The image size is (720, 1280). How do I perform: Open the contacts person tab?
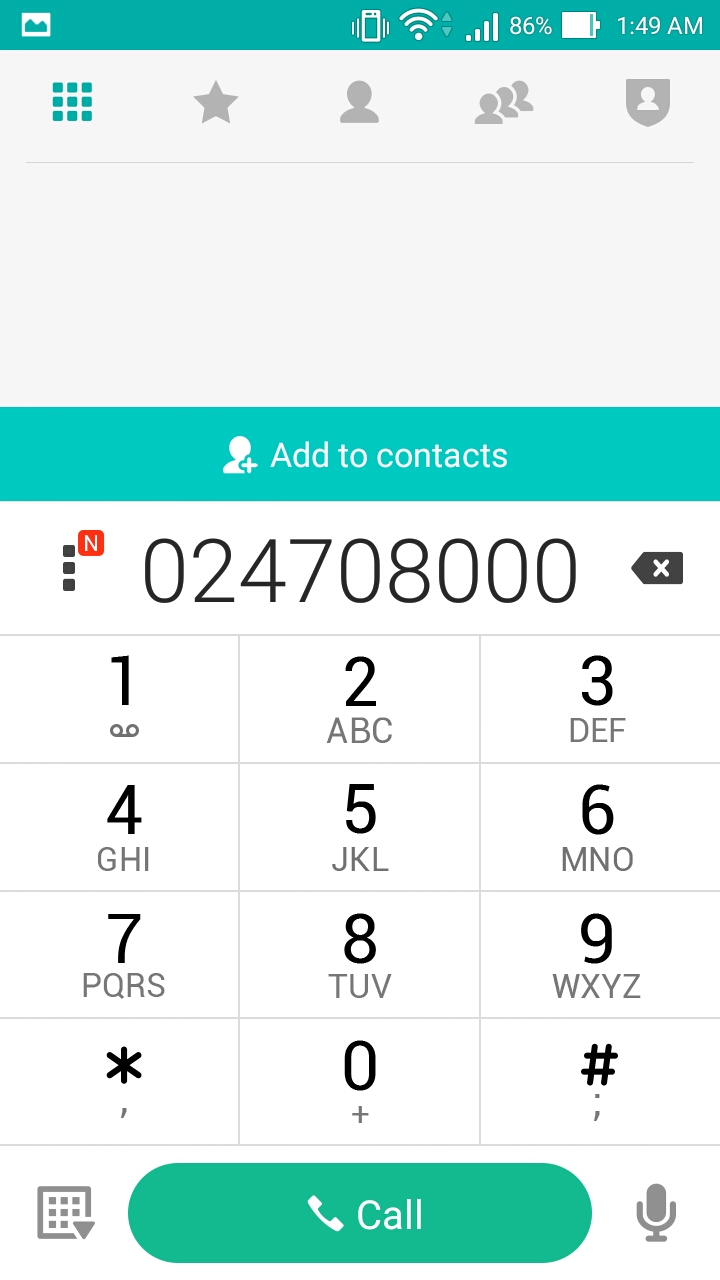pos(359,103)
